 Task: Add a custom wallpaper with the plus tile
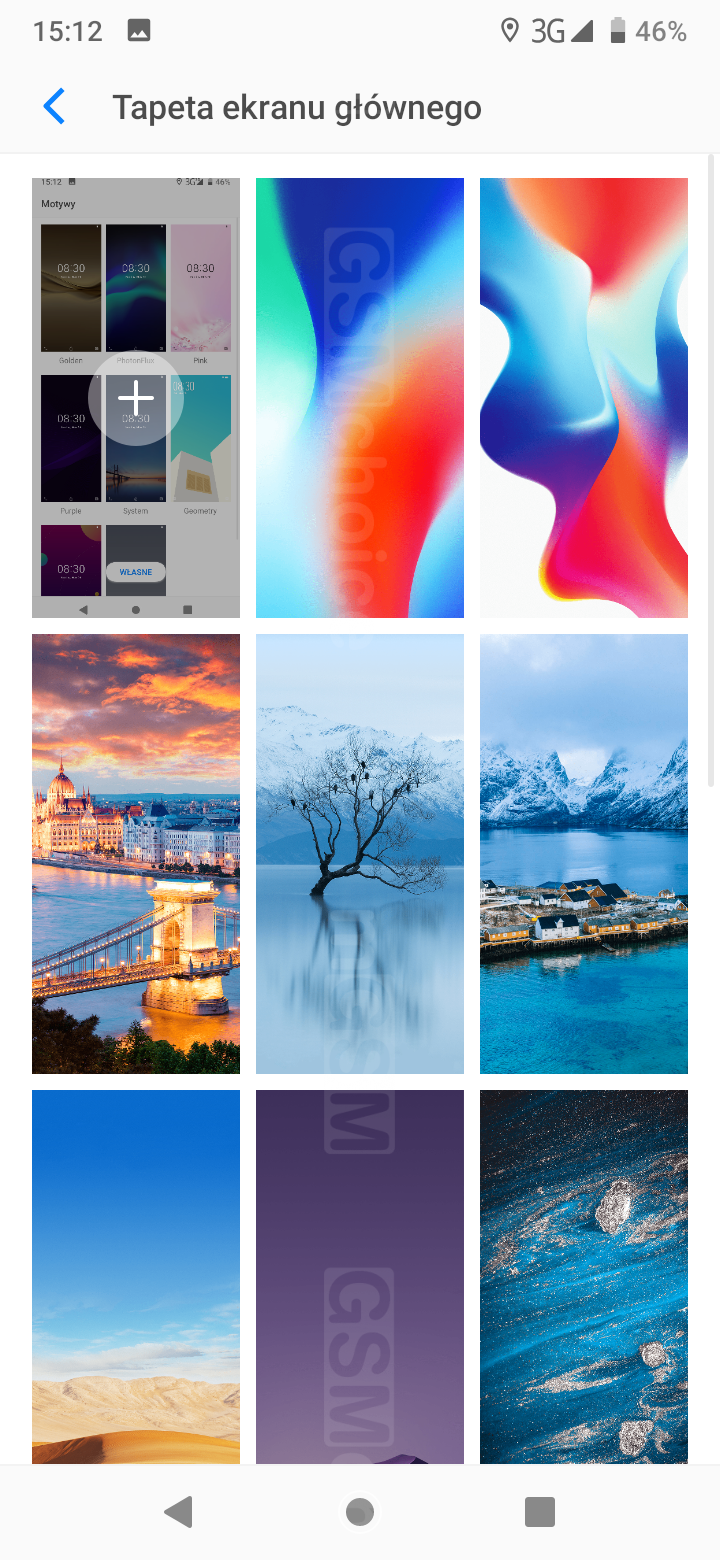coord(136,398)
